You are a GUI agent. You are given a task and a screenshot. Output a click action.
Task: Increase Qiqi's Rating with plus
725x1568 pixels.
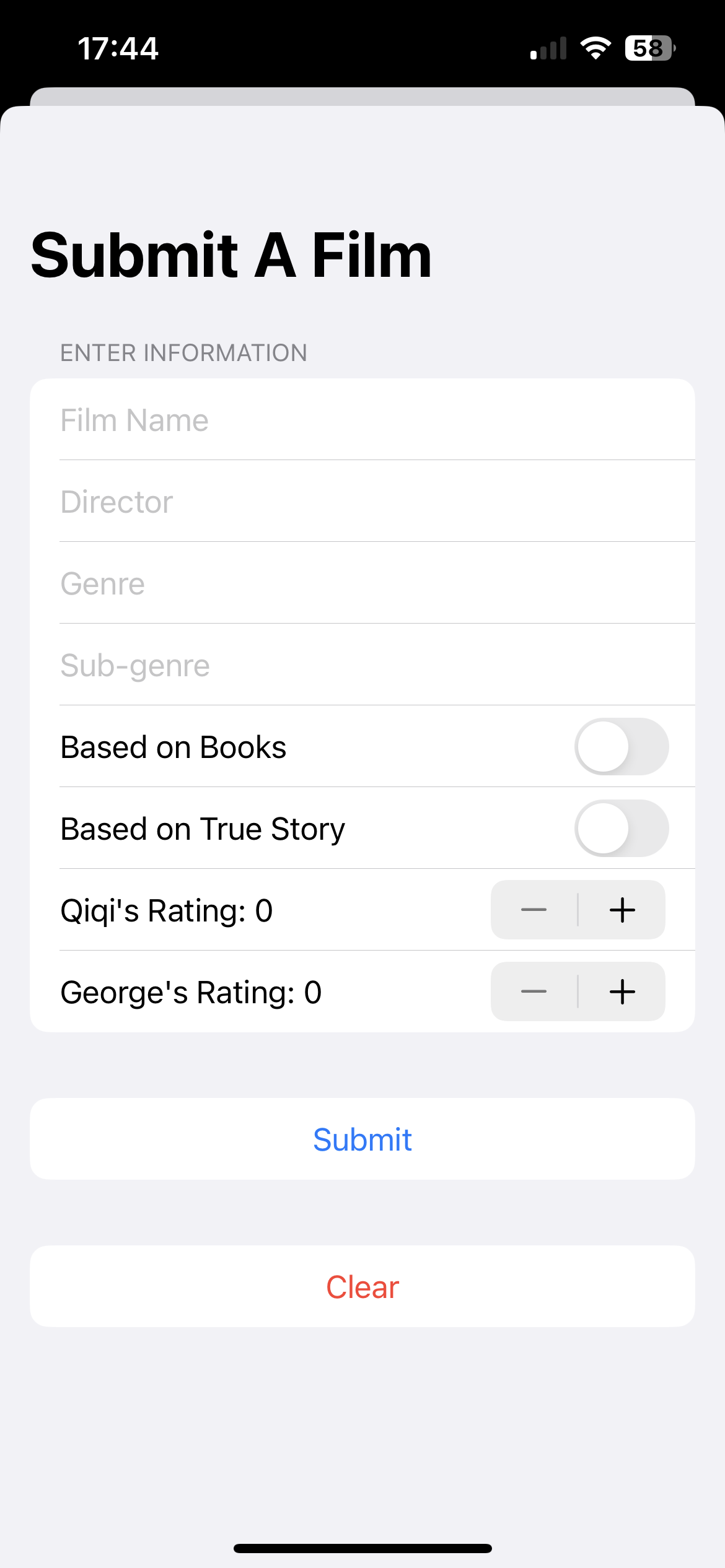pos(622,910)
